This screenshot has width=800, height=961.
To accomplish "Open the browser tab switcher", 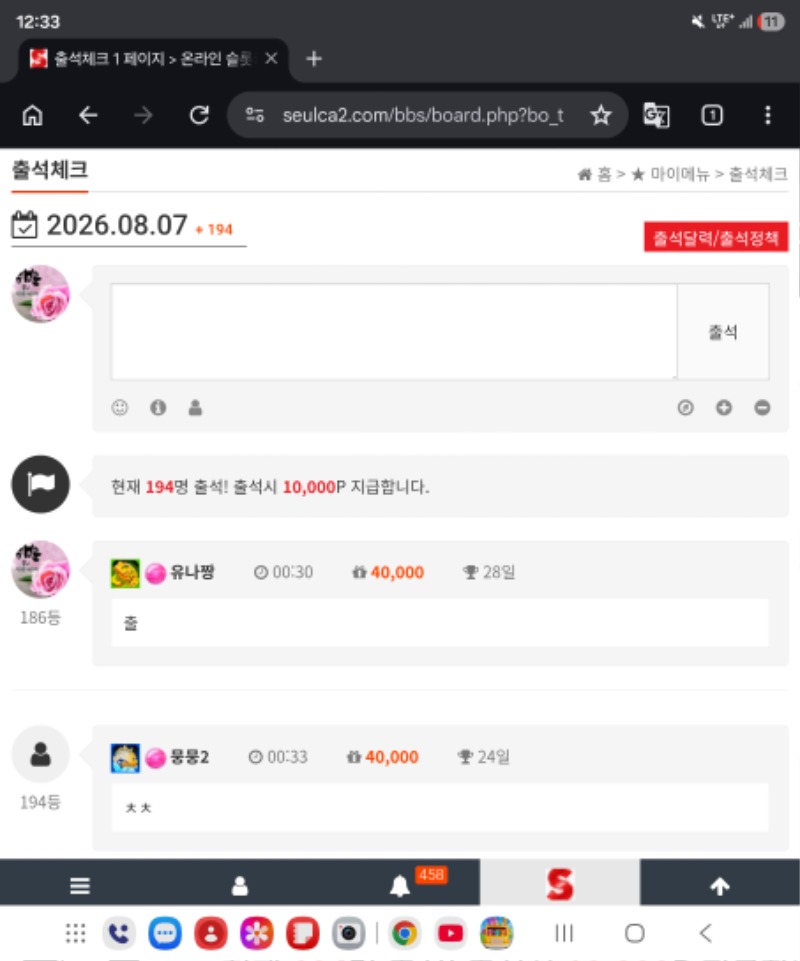I will tap(712, 115).
